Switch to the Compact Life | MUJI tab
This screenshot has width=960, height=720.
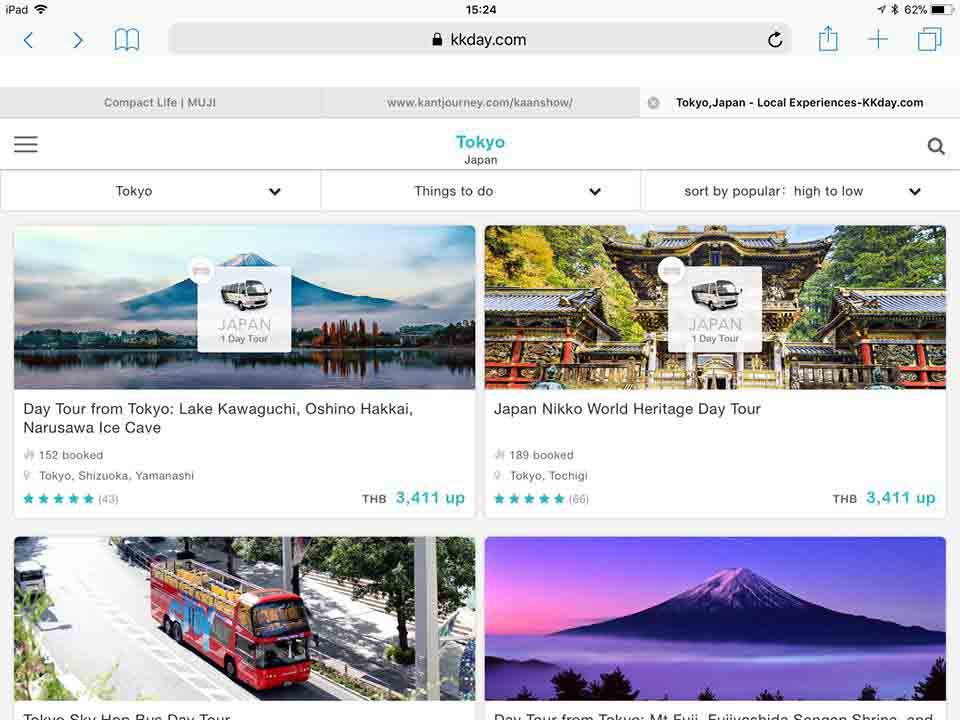point(160,102)
